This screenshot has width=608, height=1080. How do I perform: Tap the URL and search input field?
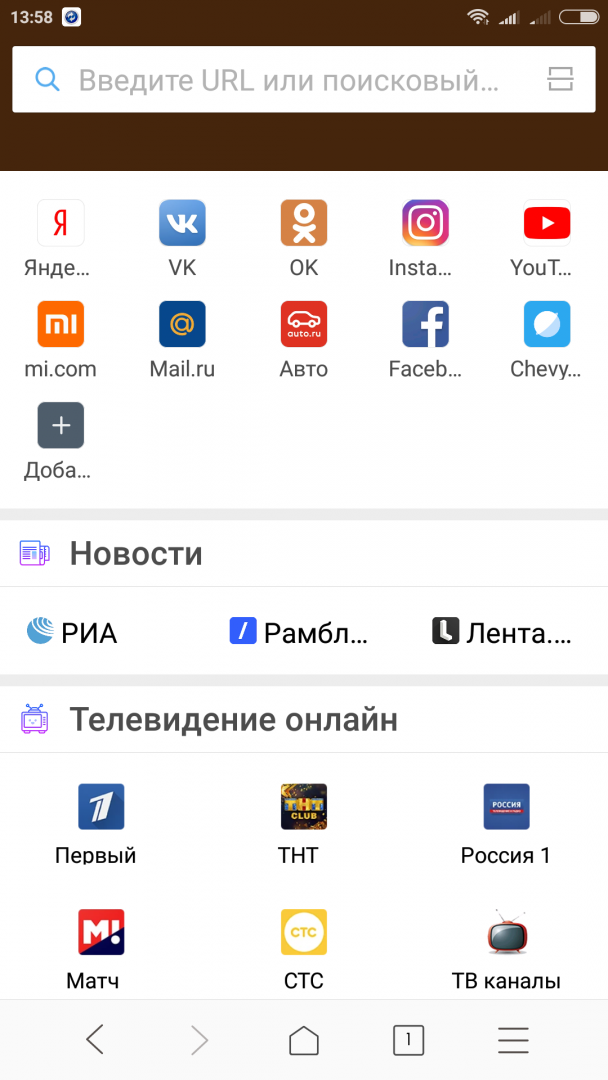pyautogui.click(x=290, y=80)
